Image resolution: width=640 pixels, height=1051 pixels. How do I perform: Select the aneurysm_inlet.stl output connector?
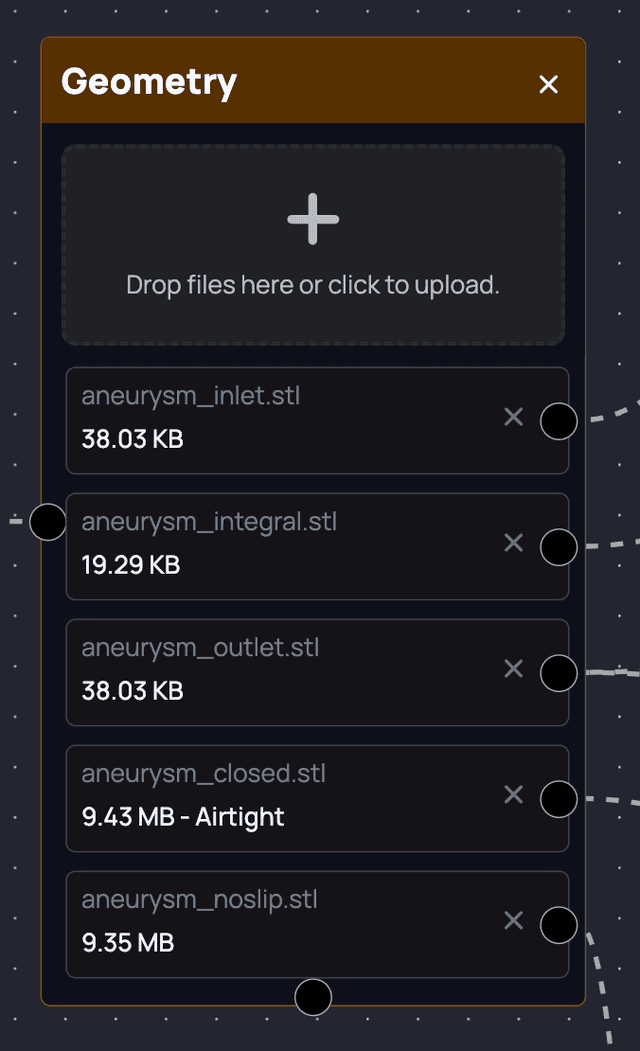559,422
